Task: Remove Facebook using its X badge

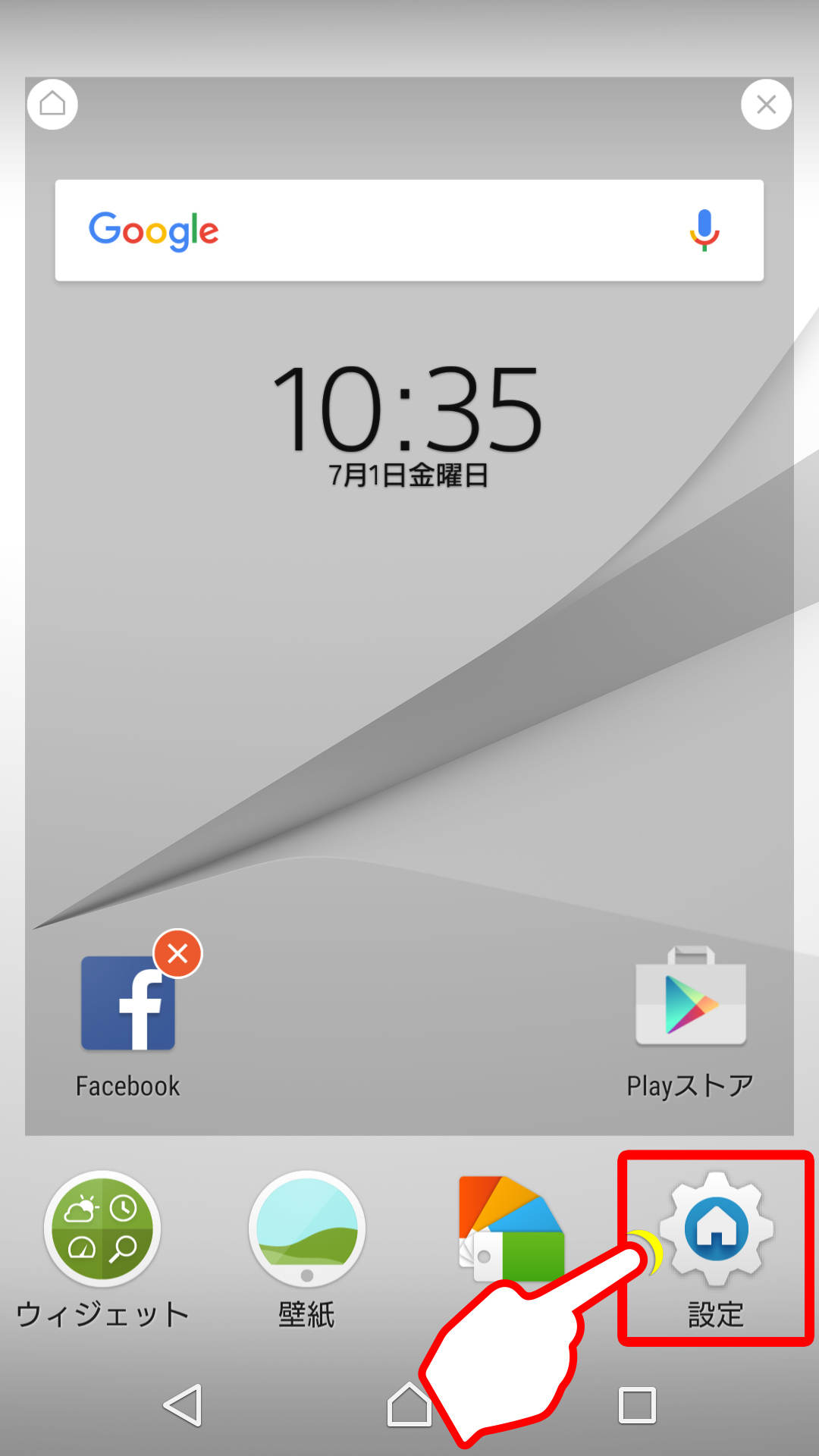Action: pos(176,954)
